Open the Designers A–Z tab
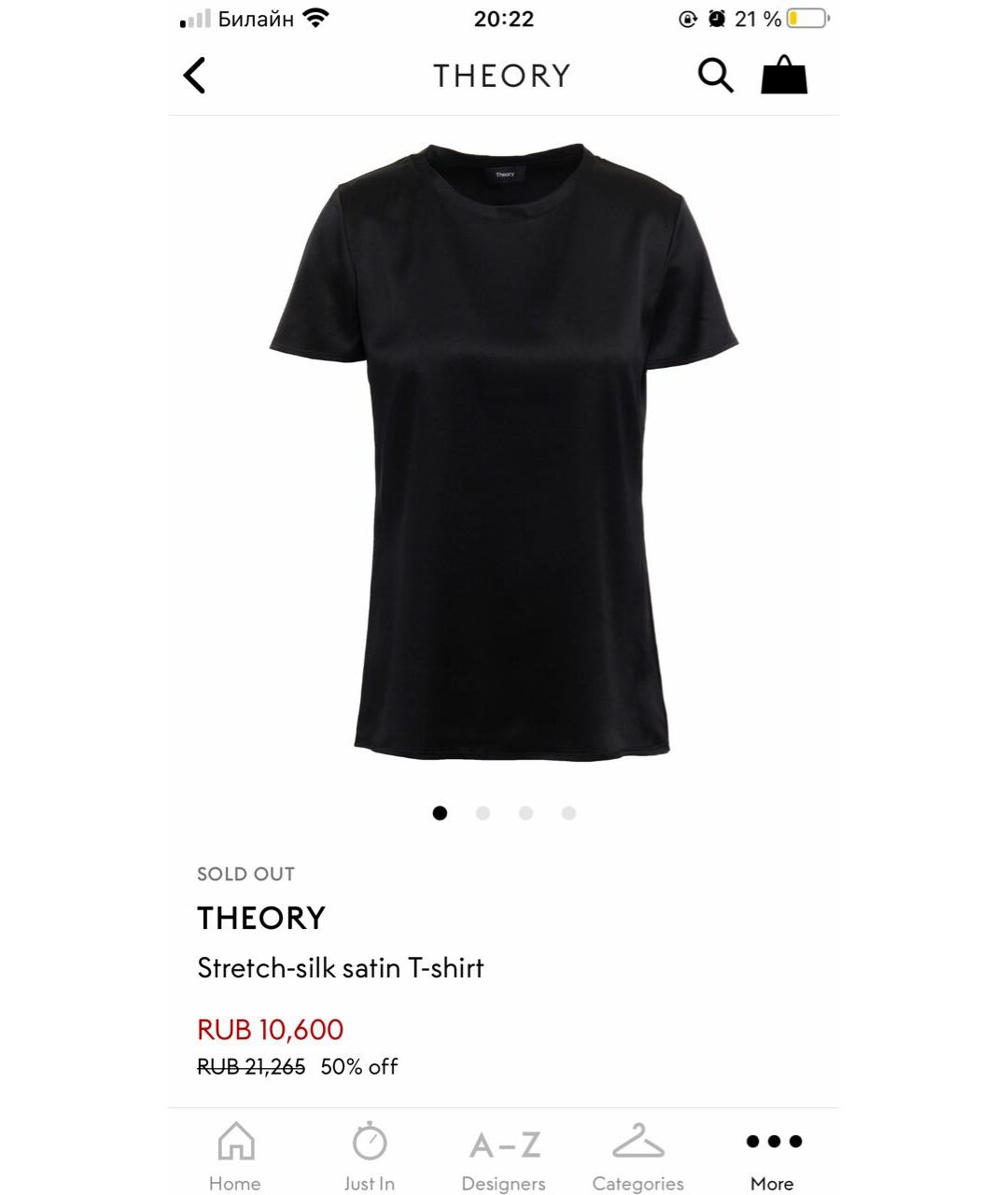1008x1195 pixels. [x=504, y=1156]
